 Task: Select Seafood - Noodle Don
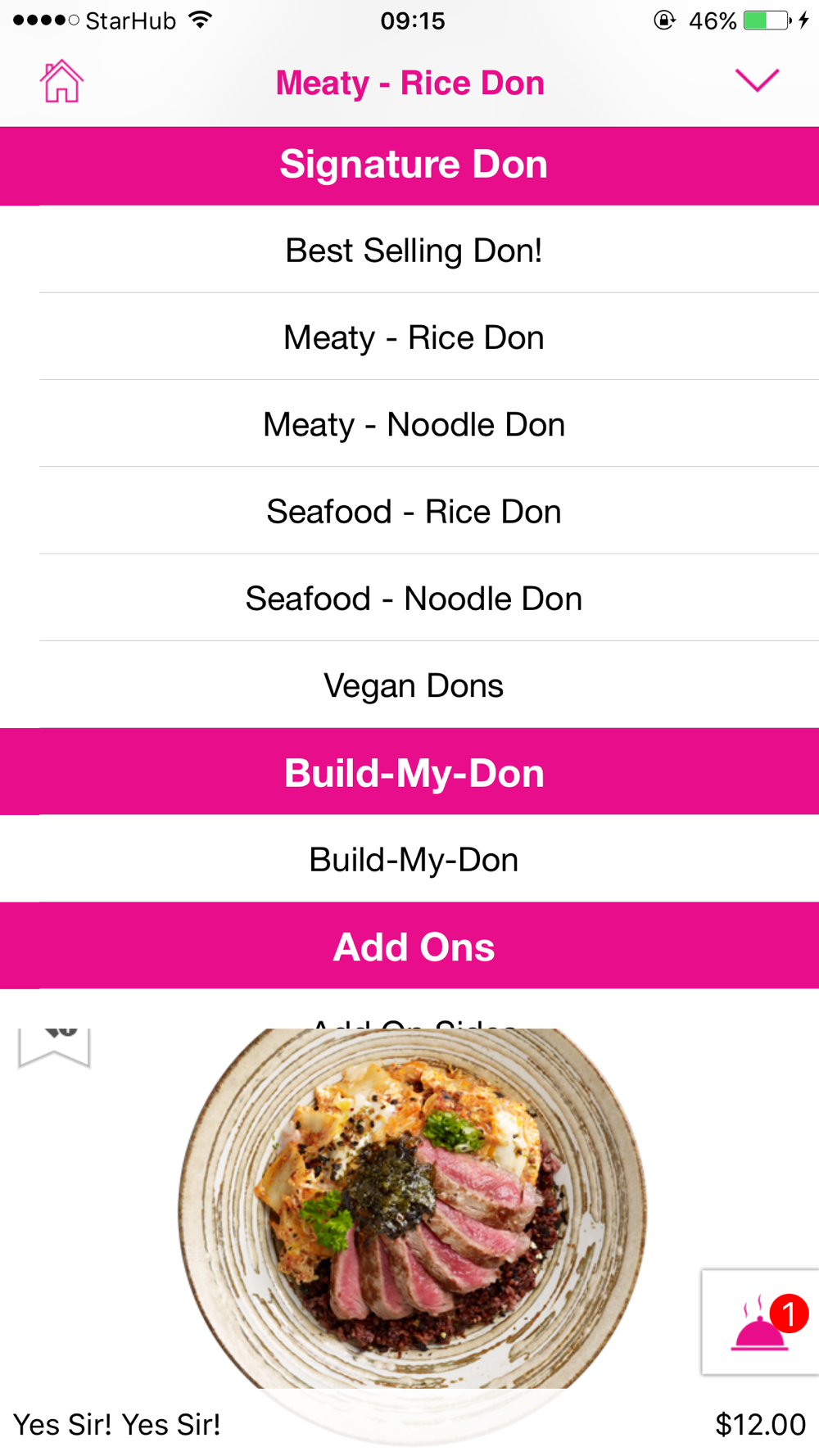[414, 598]
